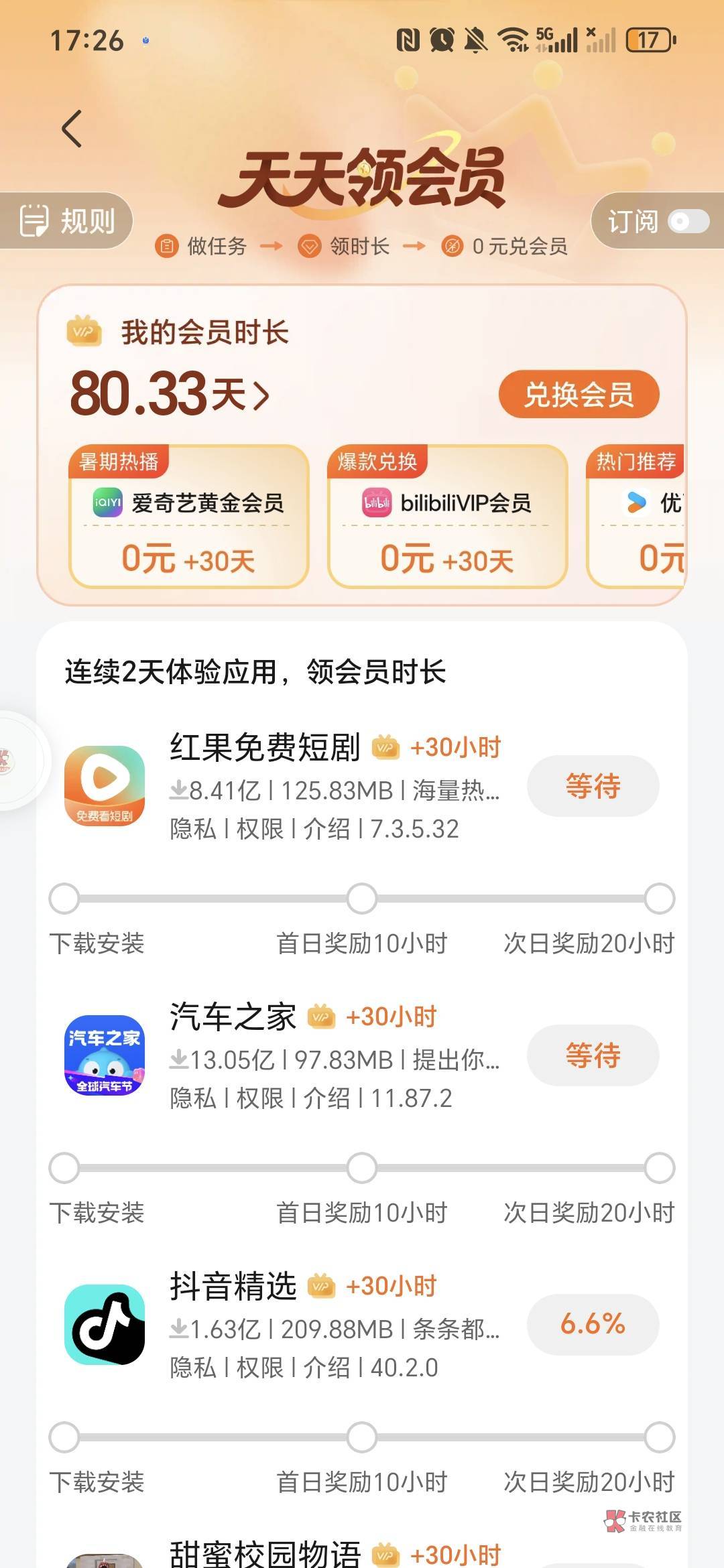Screen dimensions: 724x1568
Task: Tap 等待 button for 红果免费短剧
Action: click(x=593, y=786)
